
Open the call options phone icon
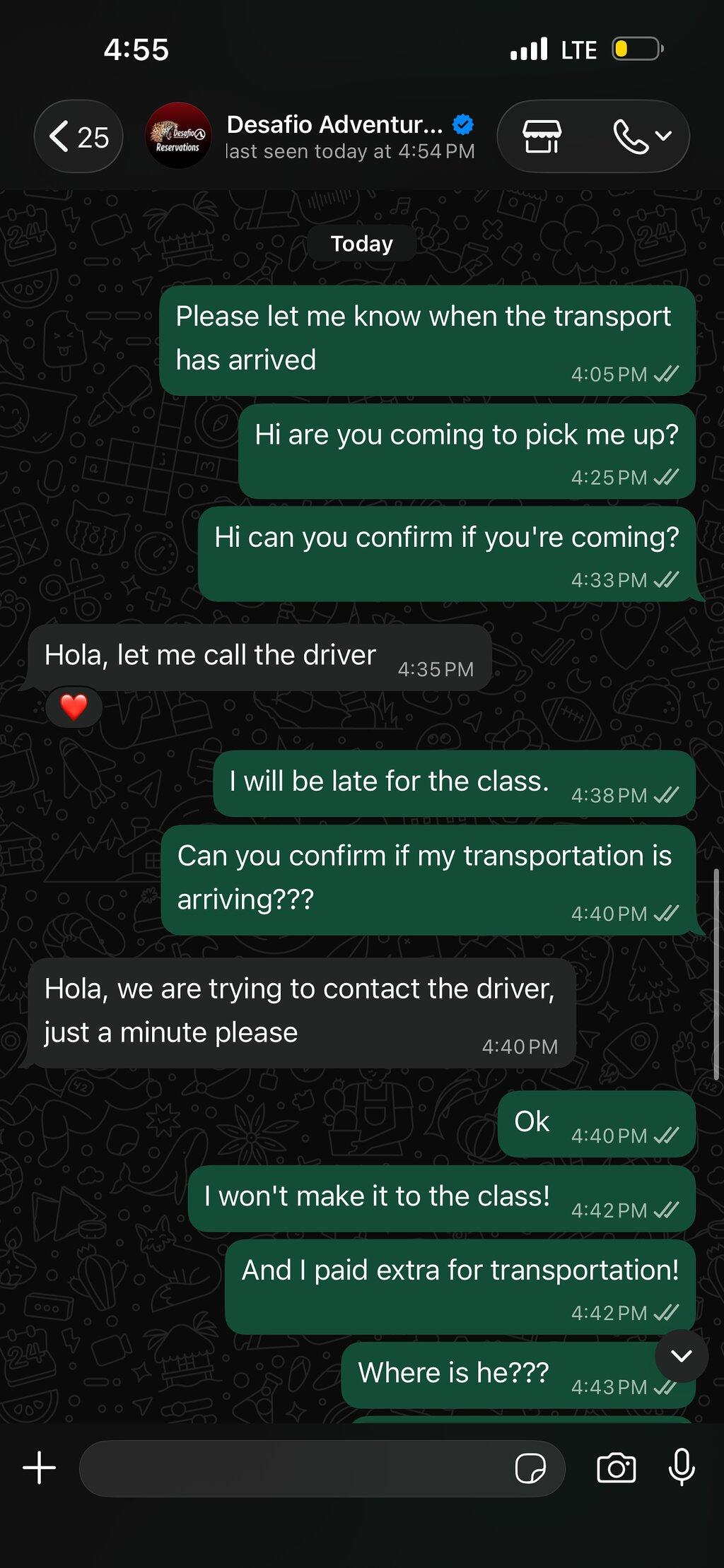642,136
